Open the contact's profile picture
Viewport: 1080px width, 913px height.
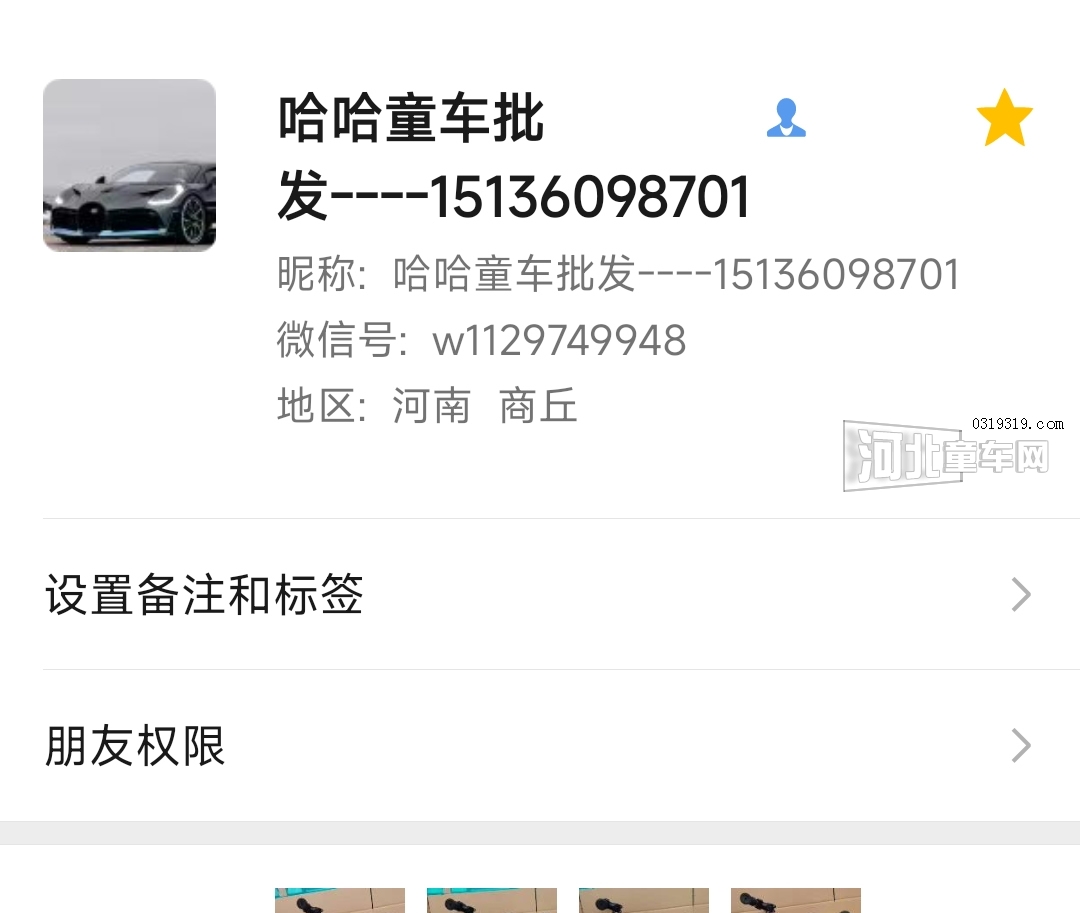tap(129, 165)
